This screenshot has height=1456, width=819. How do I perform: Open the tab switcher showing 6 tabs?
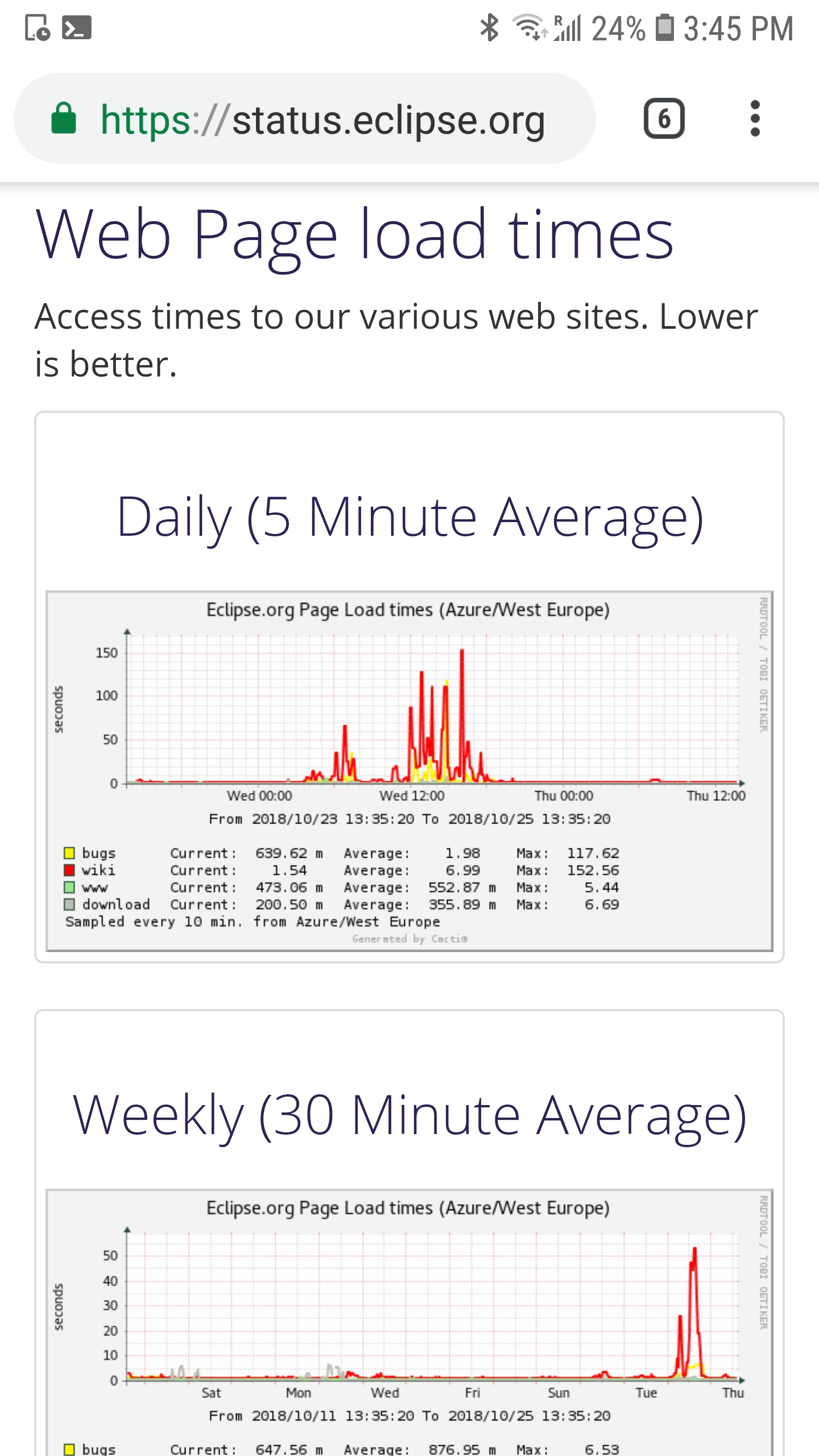664,119
